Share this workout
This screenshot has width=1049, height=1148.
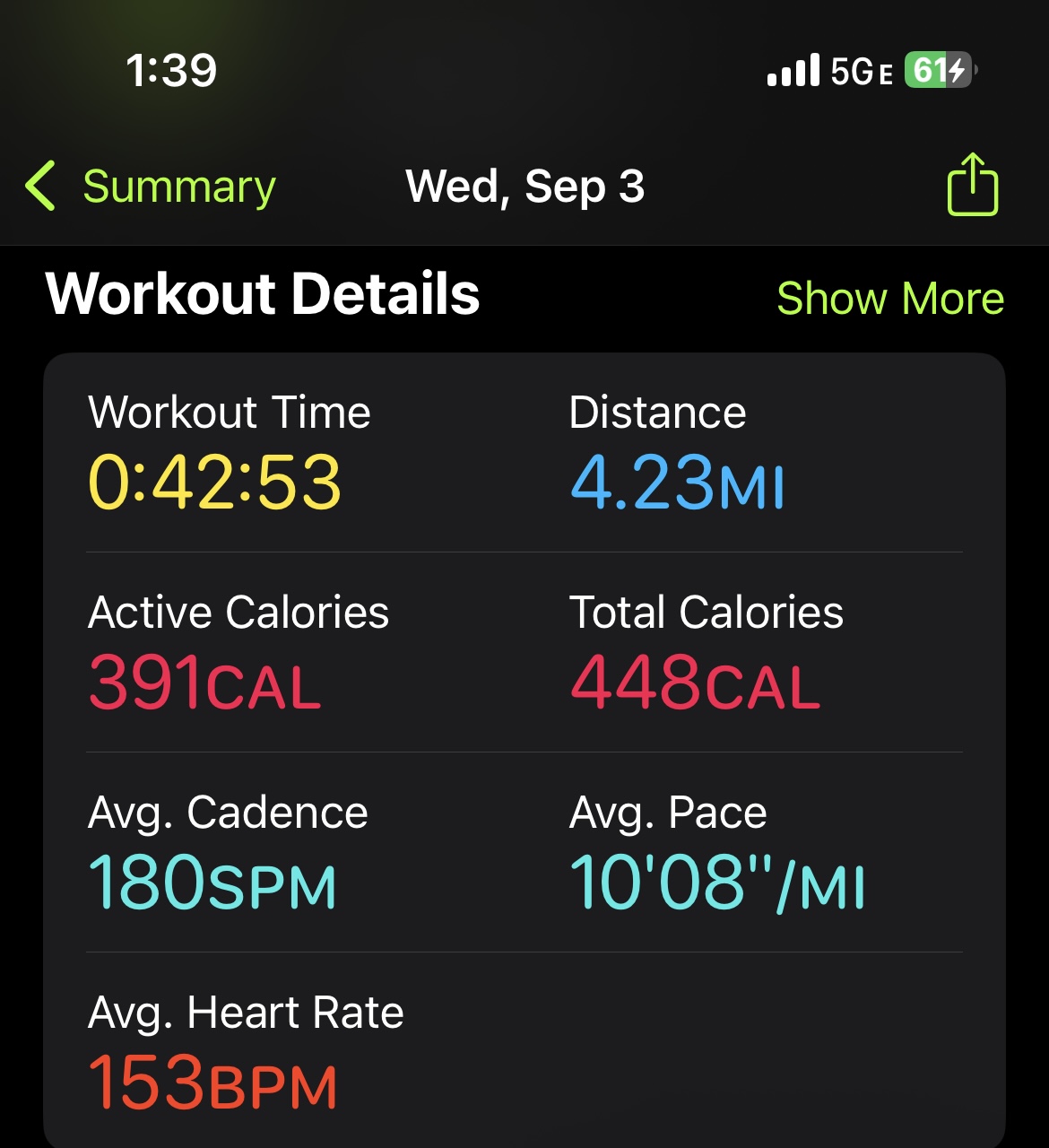click(x=972, y=185)
